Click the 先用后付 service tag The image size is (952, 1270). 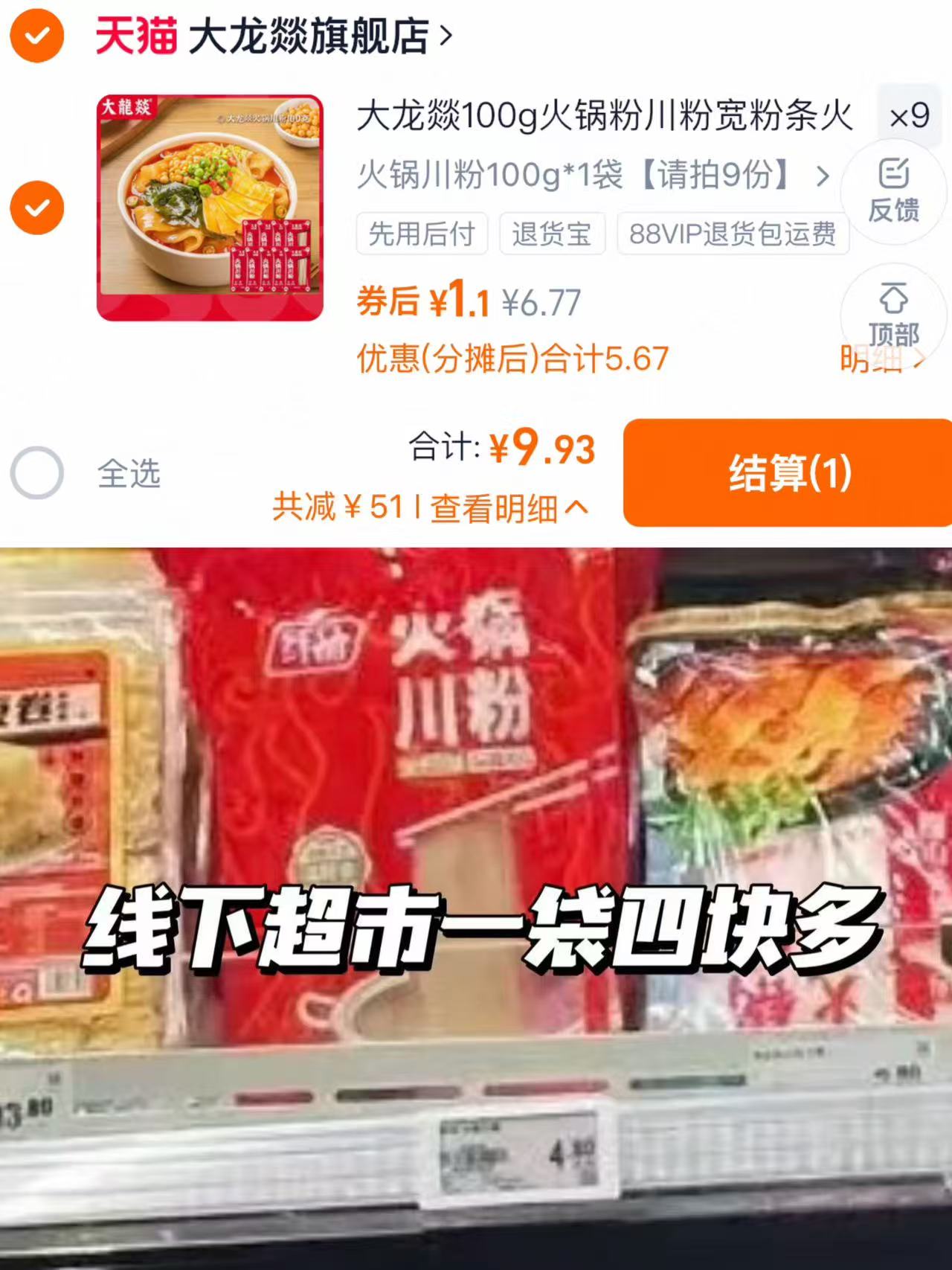[x=422, y=234]
